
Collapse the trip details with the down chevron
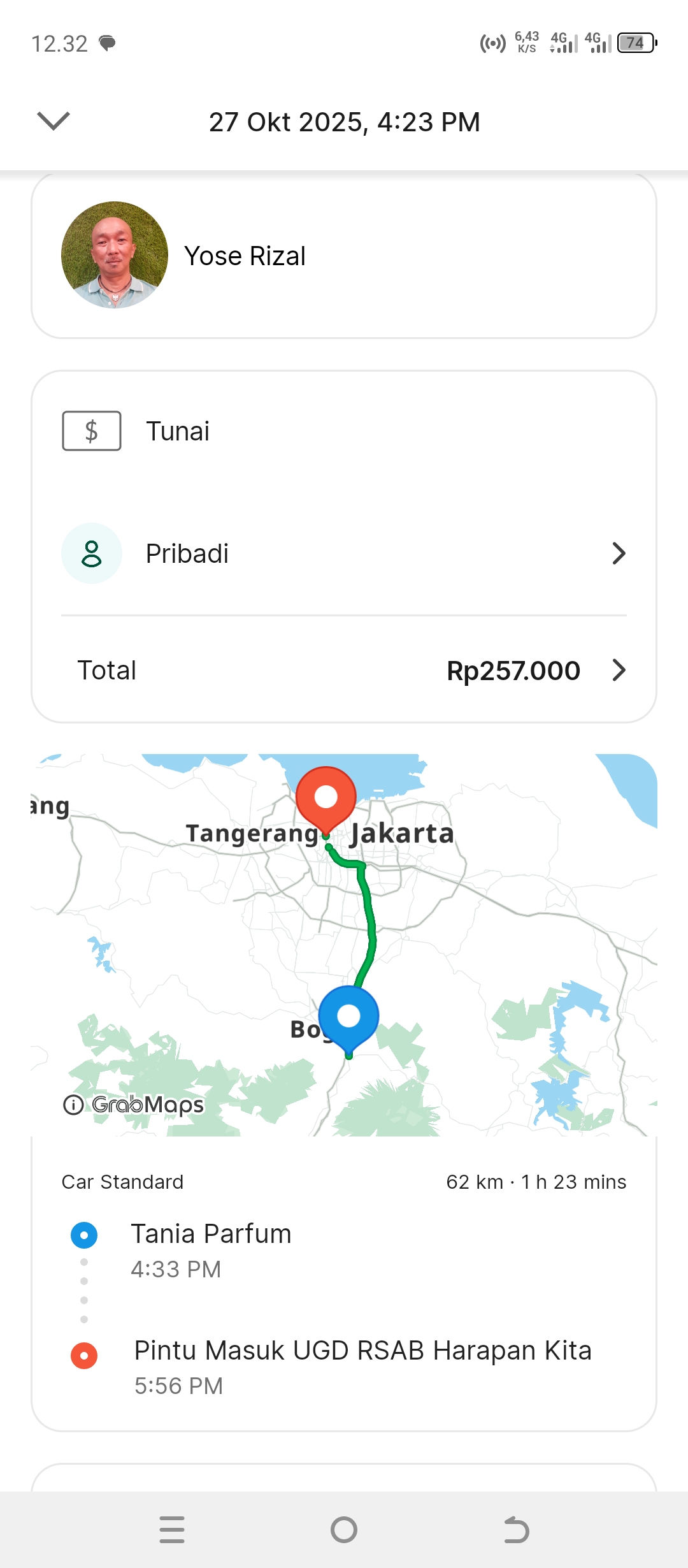click(x=54, y=121)
